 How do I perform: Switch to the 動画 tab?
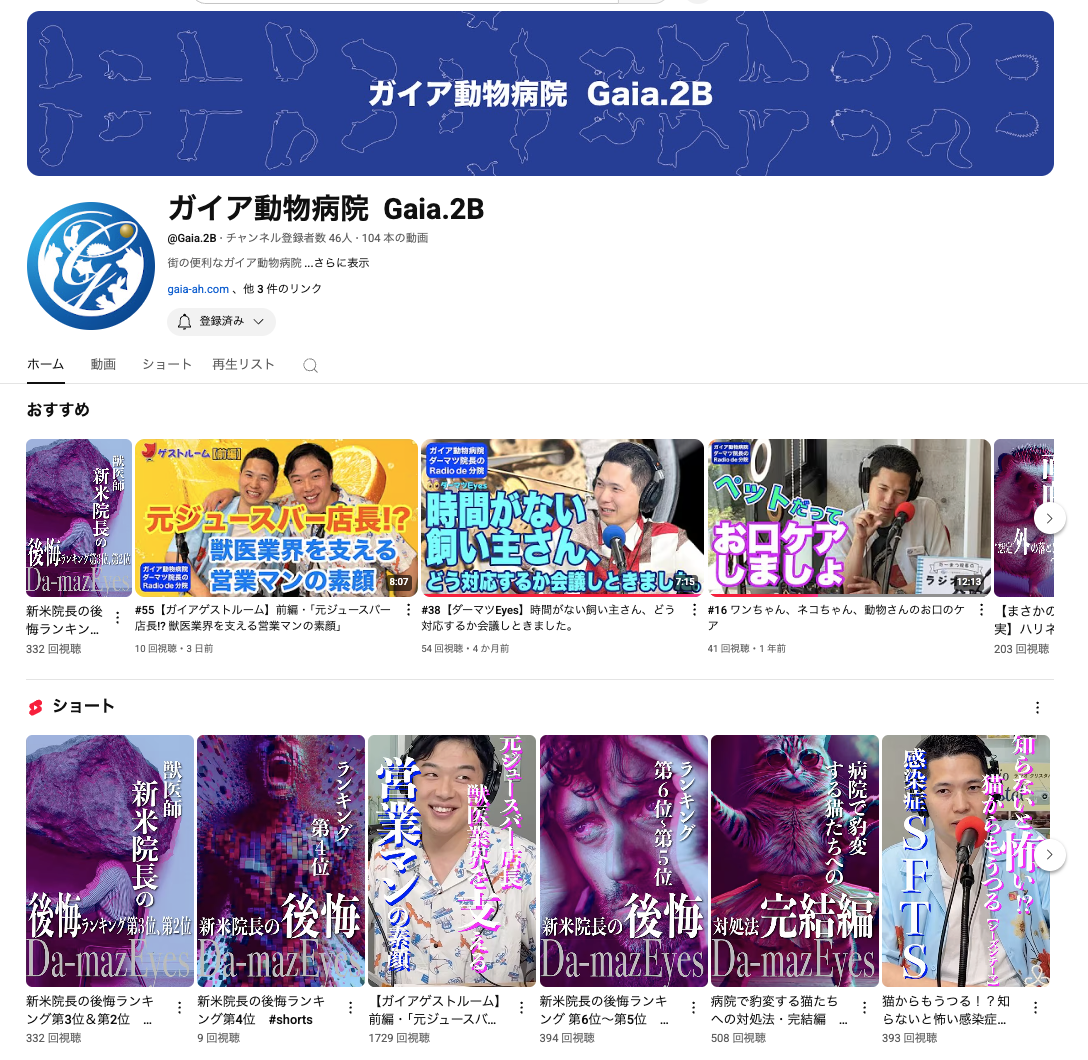pos(103,364)
